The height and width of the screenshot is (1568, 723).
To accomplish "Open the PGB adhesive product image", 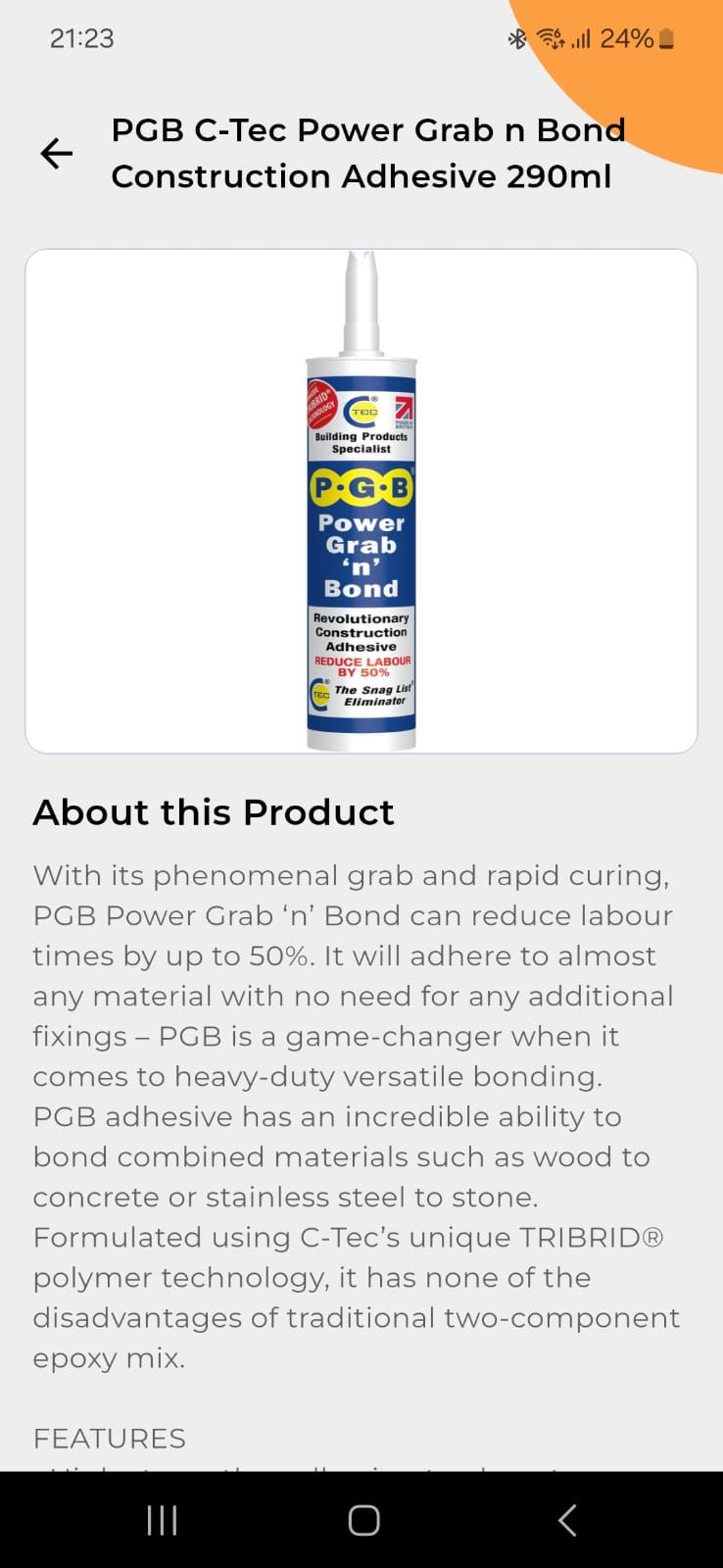I will (361, 501).
